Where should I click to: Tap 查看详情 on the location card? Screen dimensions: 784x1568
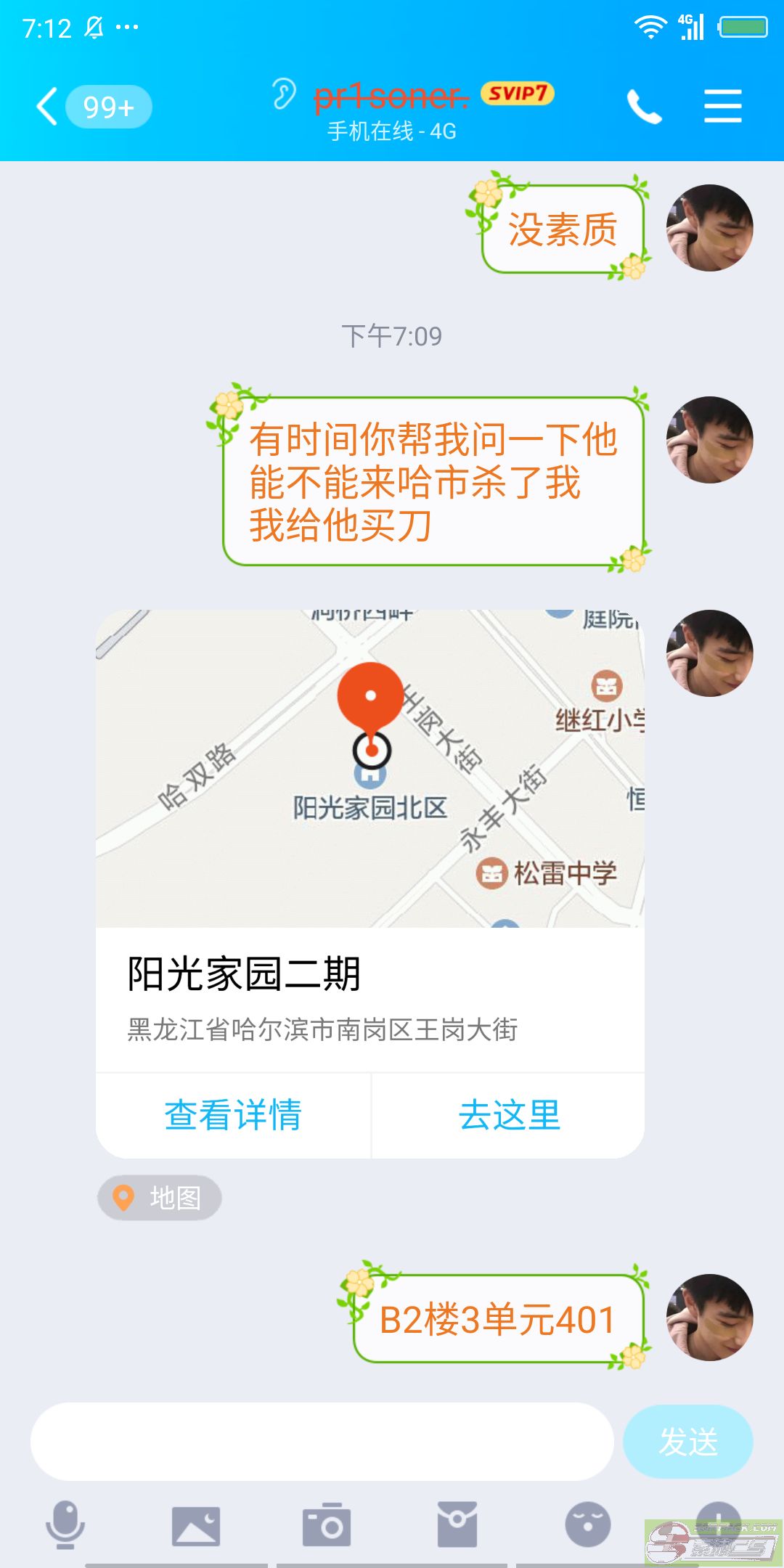[x=233, y=1115]
